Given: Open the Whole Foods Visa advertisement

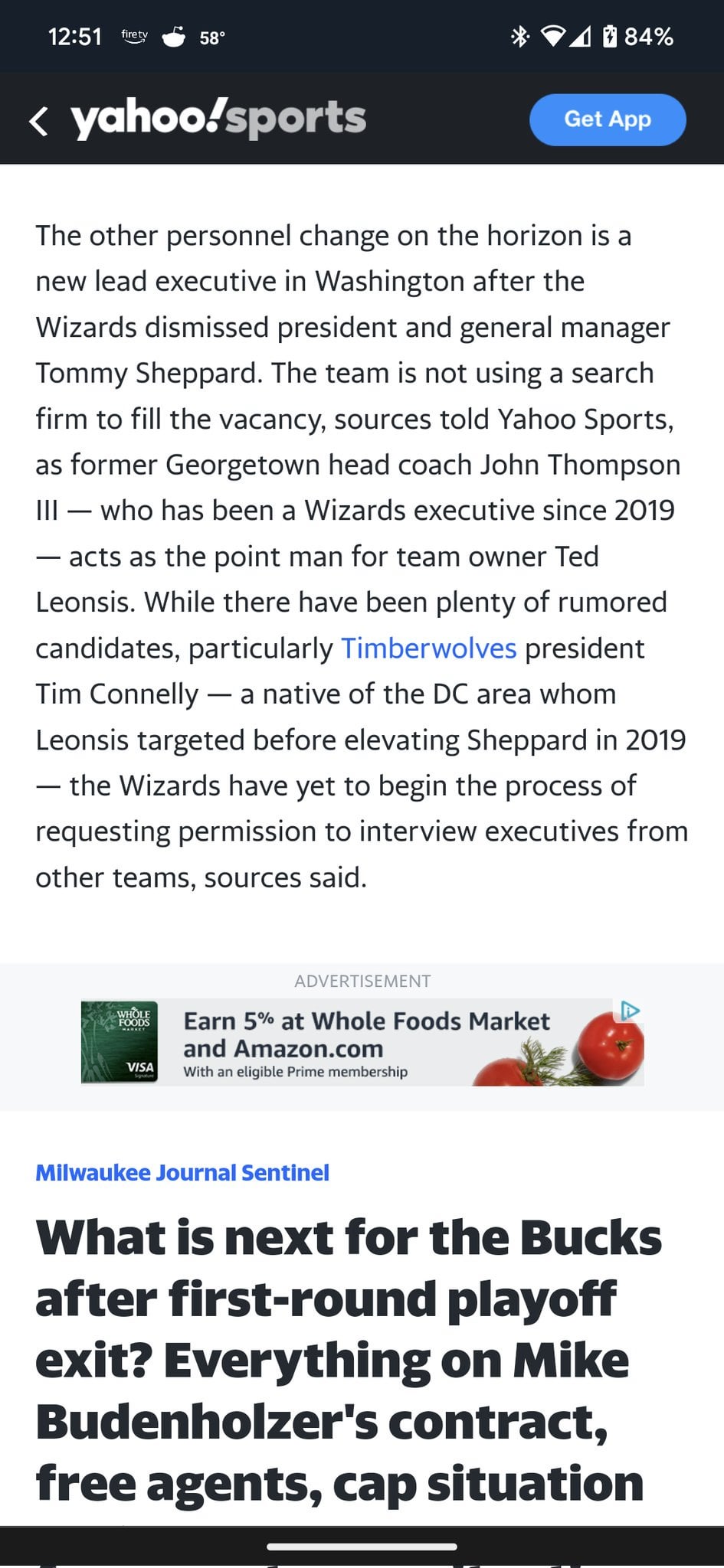Looking at the screenshot, I should point(362,1043).
